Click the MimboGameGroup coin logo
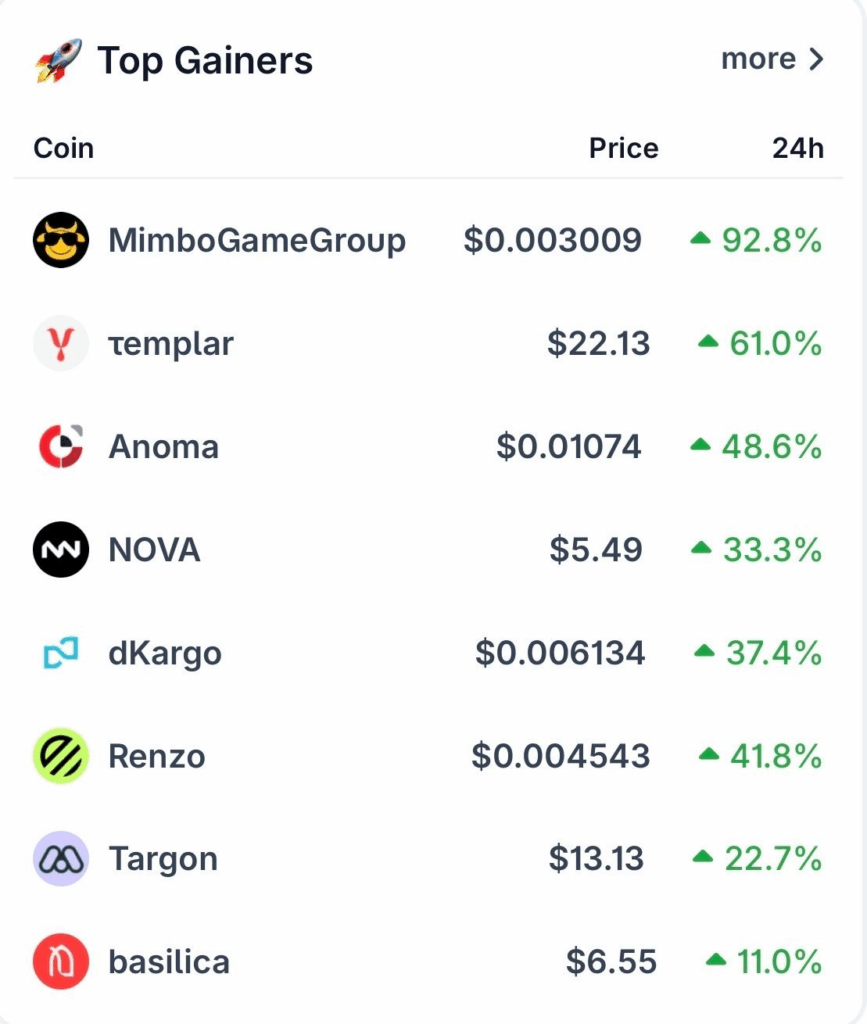867x1024 pixels. [60, 240]
